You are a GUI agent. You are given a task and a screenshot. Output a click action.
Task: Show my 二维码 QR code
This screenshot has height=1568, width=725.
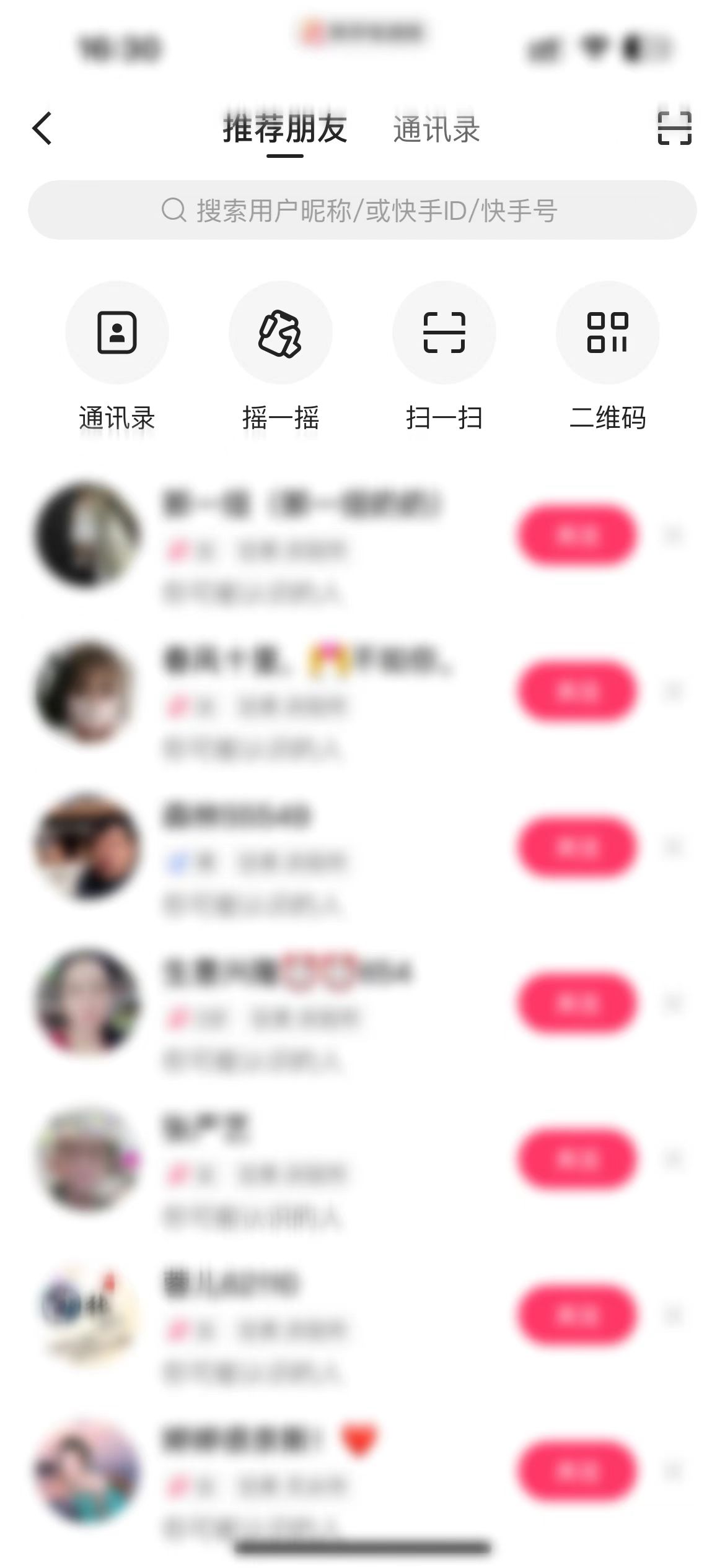click(x=607, y=333)
